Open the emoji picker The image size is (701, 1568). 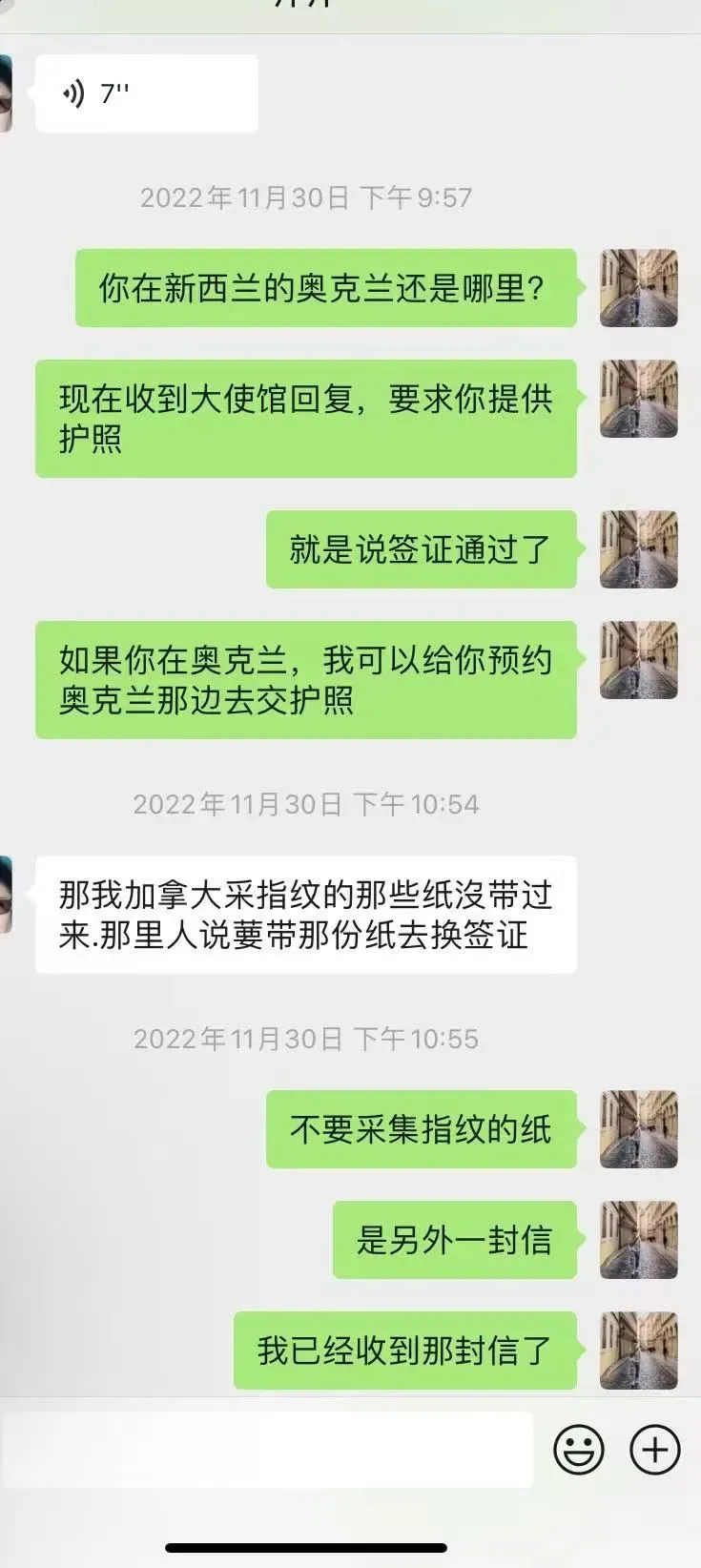[579, 1450]
